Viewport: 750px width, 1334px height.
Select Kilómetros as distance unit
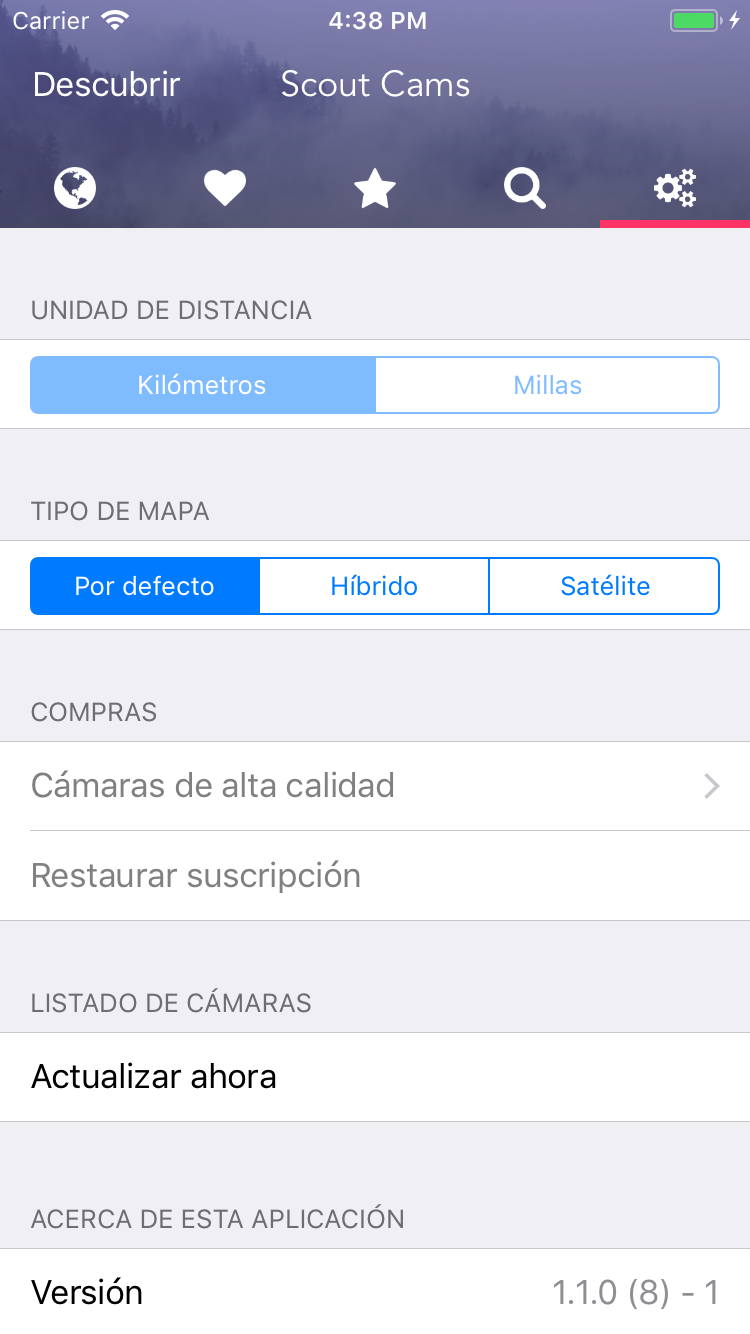(x=203, y=385)
